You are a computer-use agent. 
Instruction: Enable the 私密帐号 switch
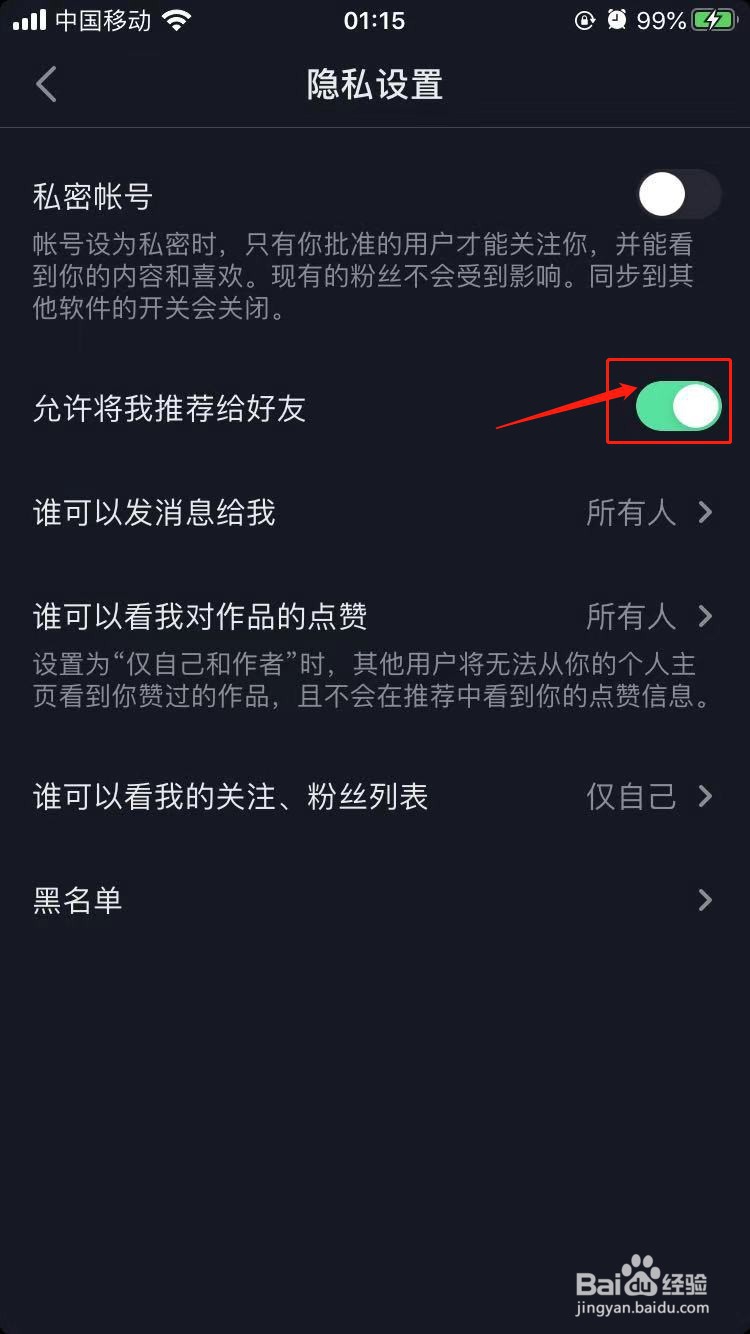pos(676,194)
